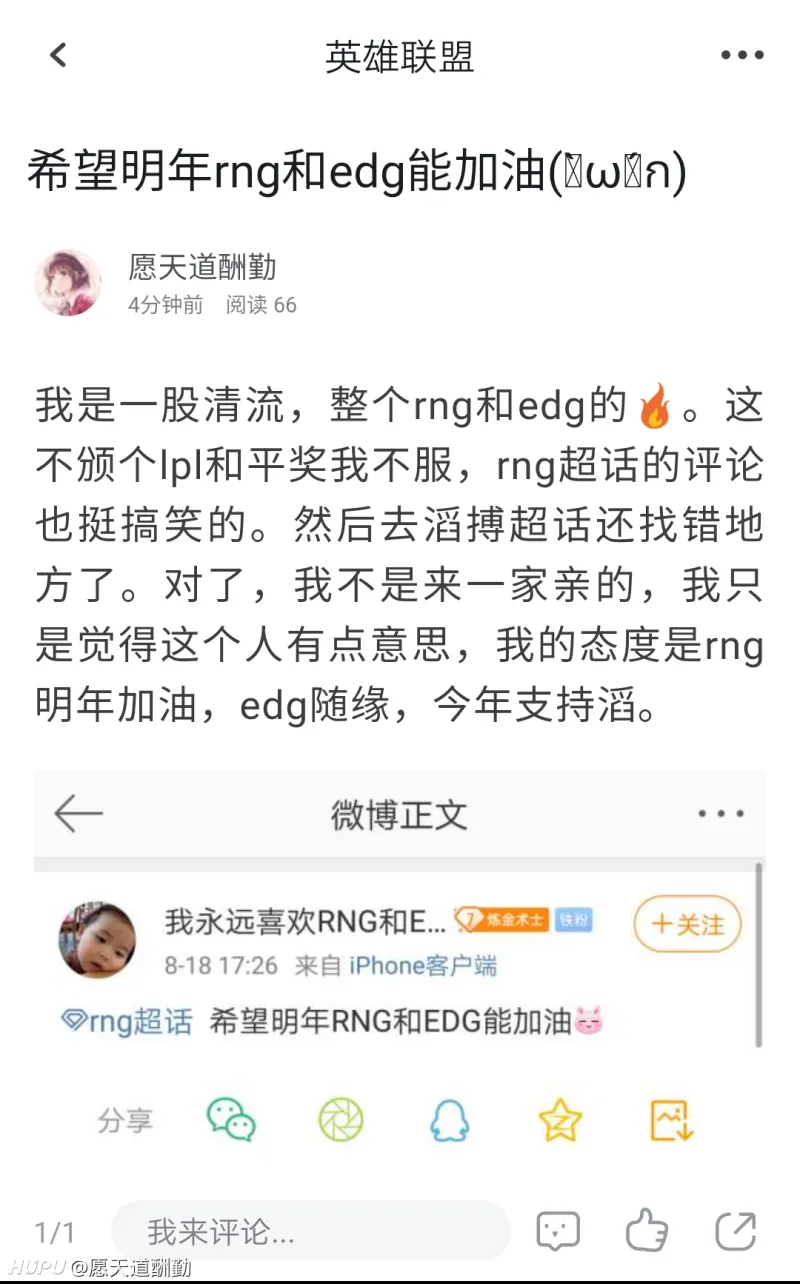
Task: Open the comments via the bottom-bar bubble icon
Action: coord(558,1231)
